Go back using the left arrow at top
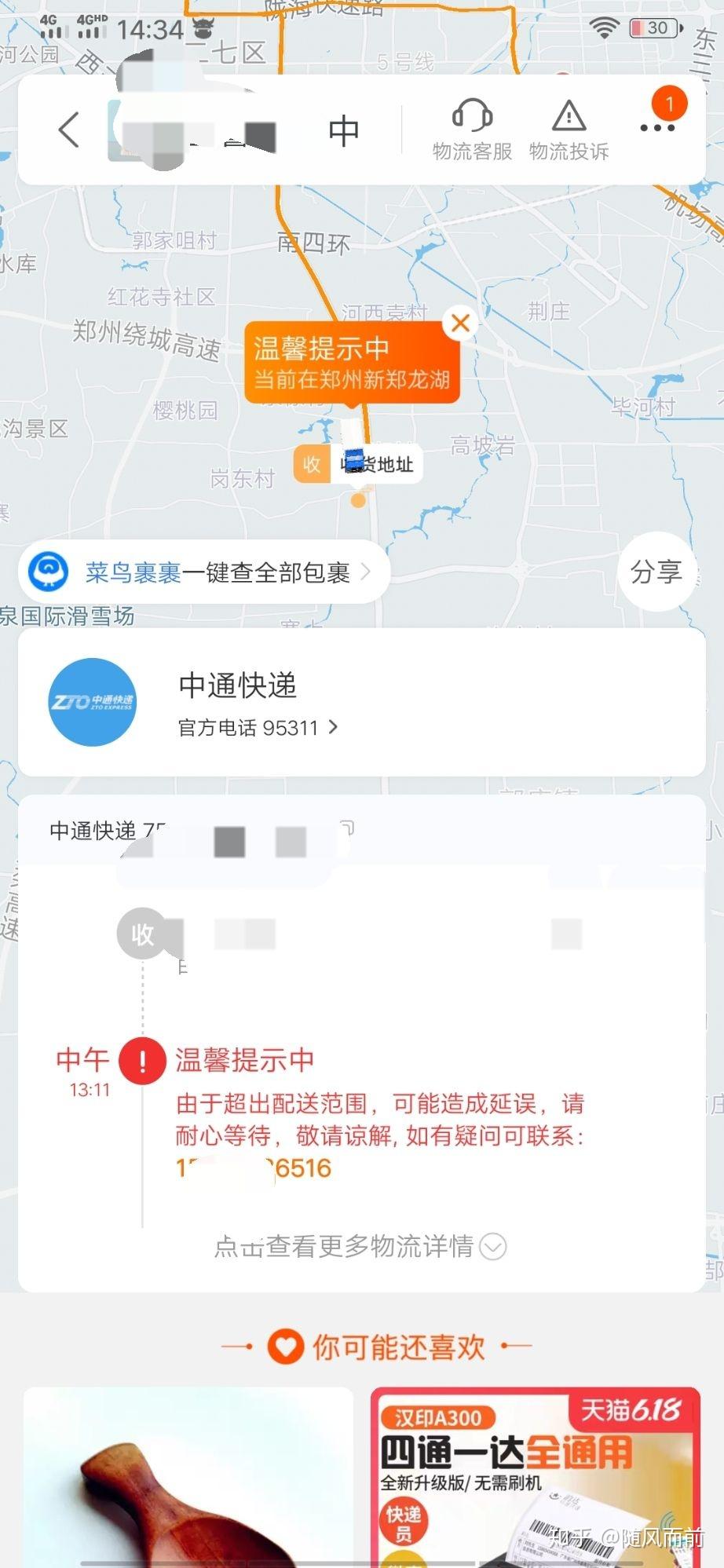The image size is (724, 1568). click(x=68, y=128)
